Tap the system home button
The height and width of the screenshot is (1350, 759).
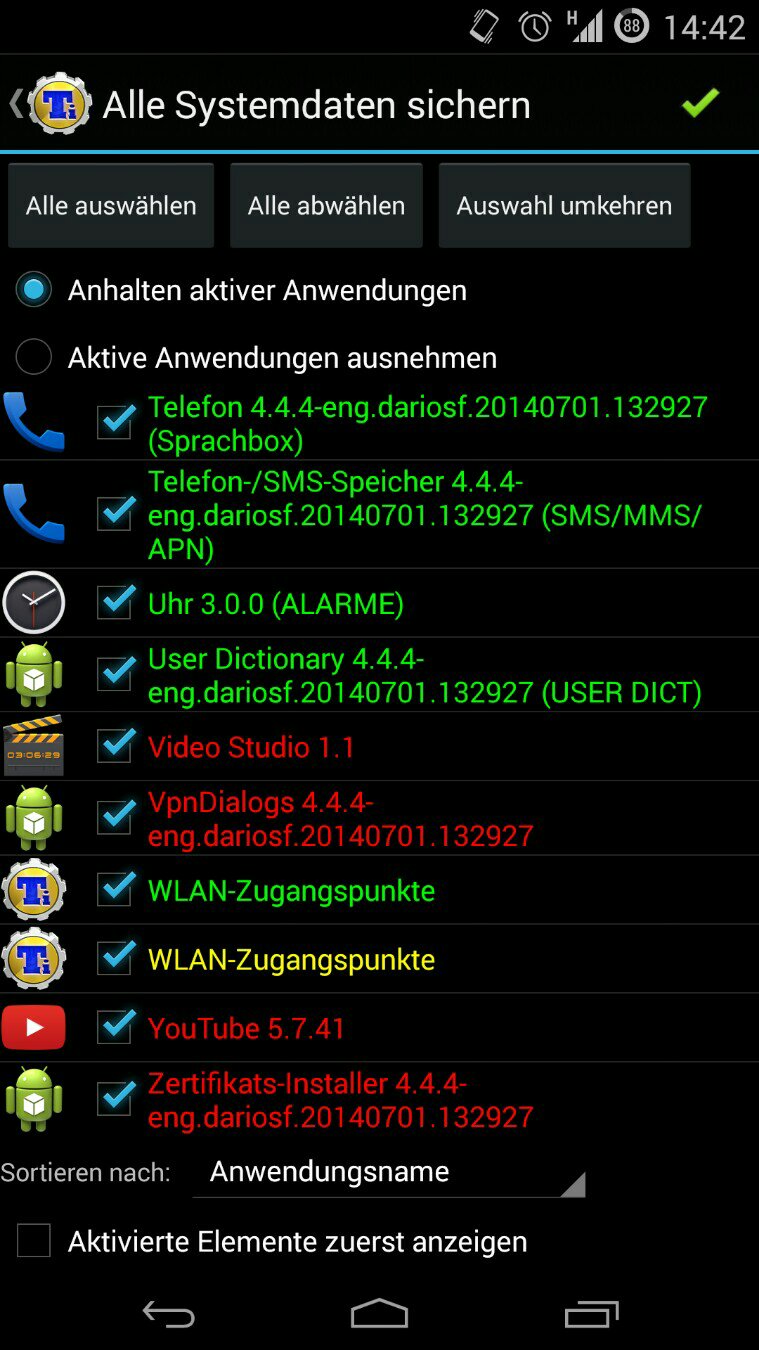pyautogui.click(x=379, y=1313)
